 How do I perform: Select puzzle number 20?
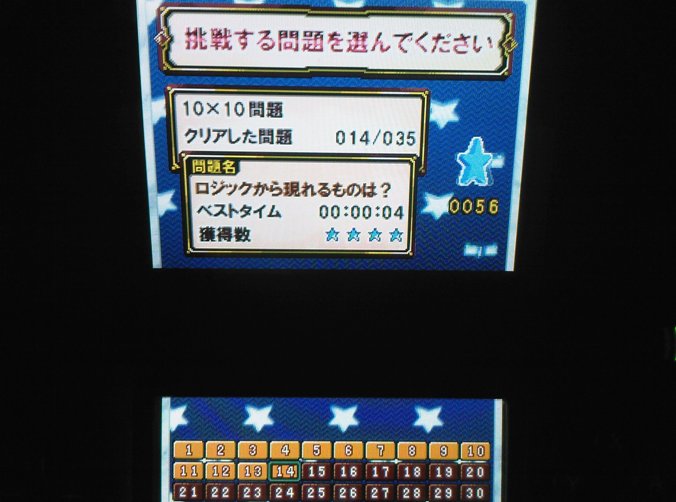click(474, 471)
